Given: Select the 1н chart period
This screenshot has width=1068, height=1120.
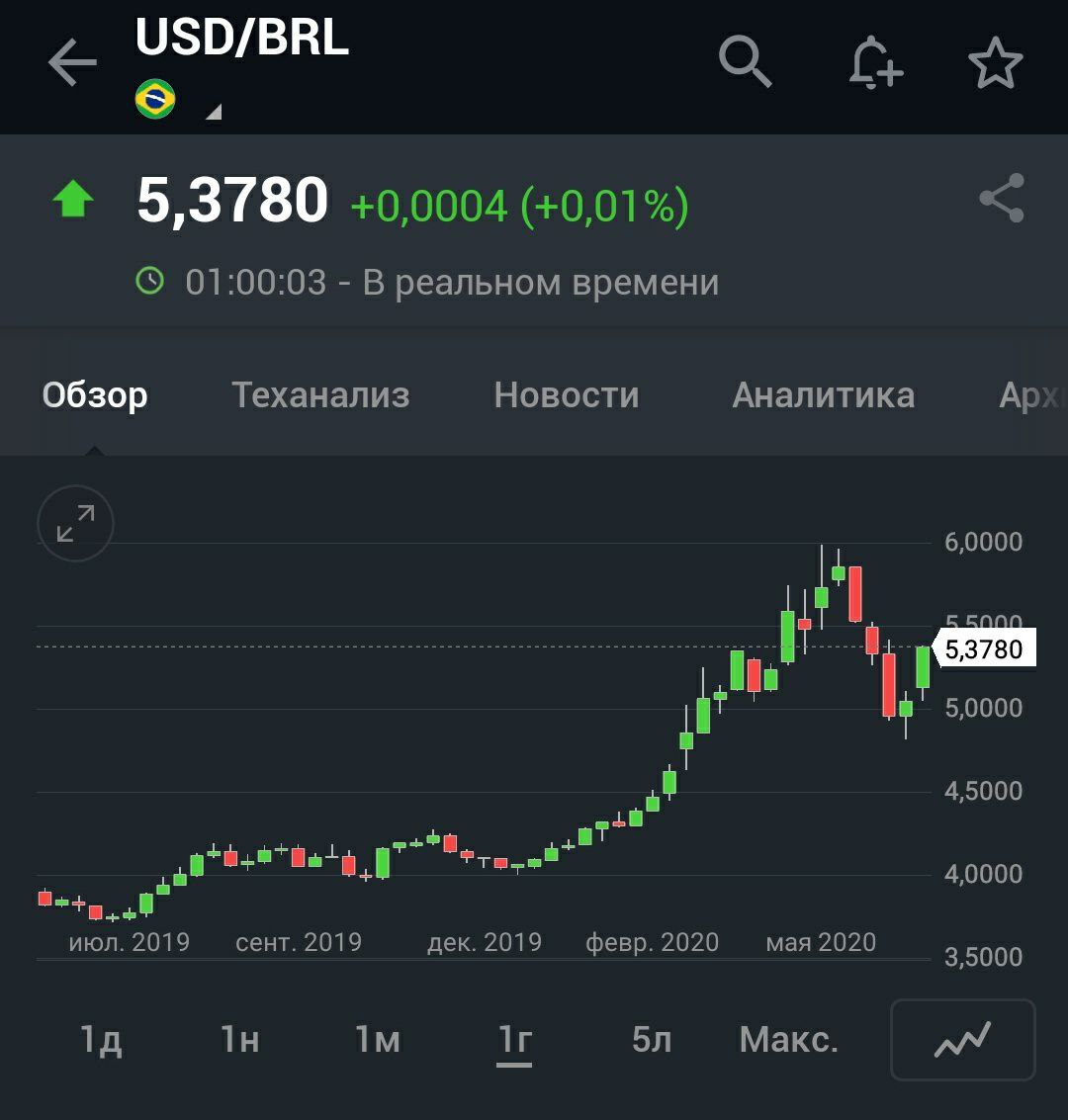Looking at the screenshot, I should click(x=239, y=1040).
